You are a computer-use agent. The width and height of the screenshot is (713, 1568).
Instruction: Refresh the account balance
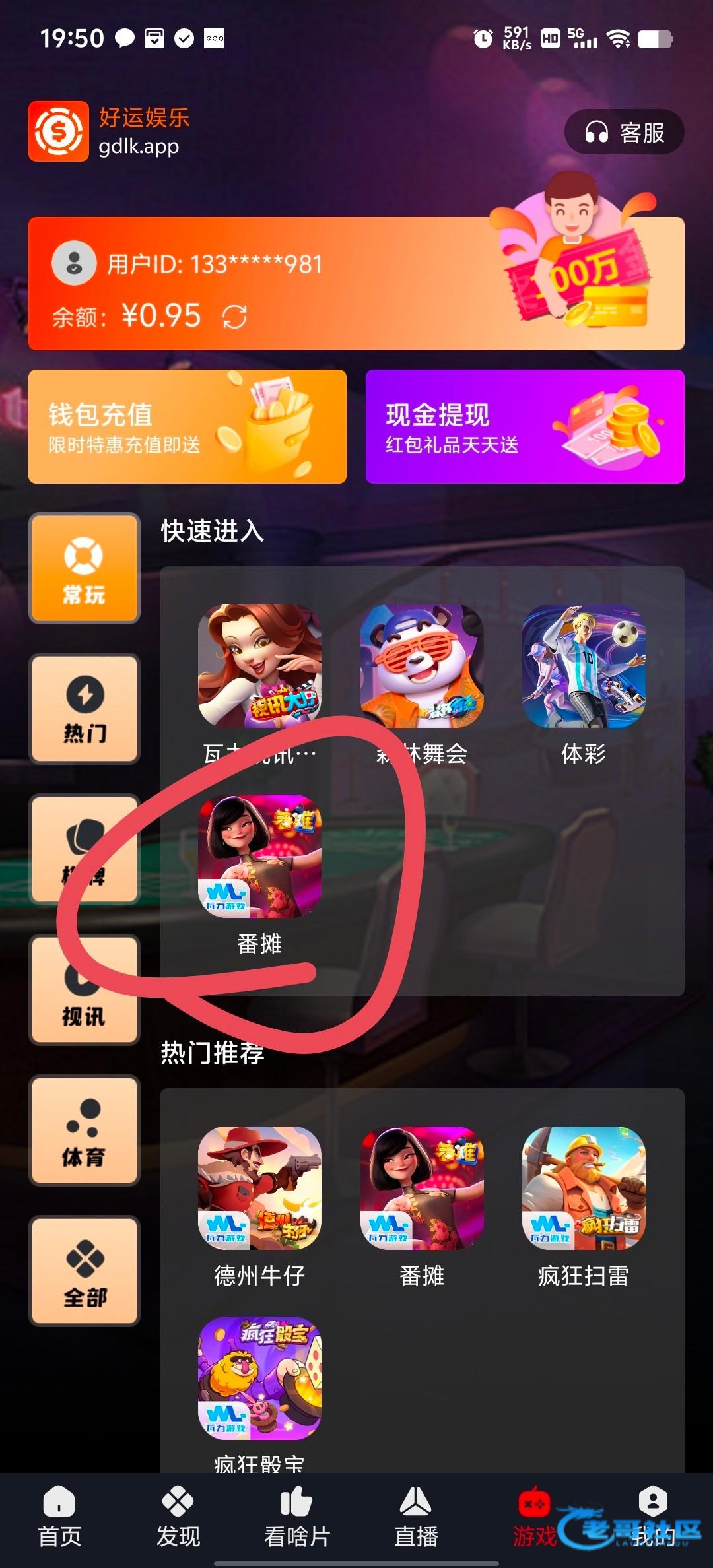[234, 317]
